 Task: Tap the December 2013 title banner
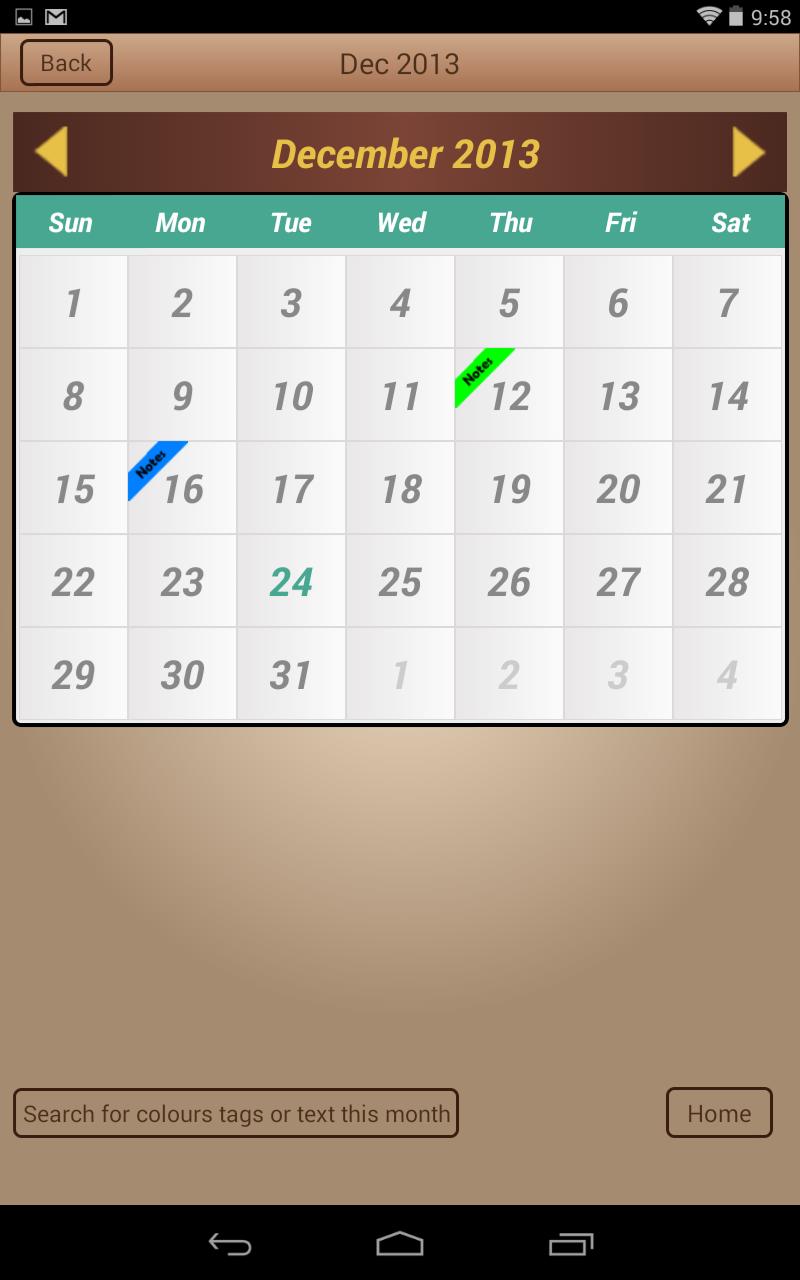[x=404, y=152]
